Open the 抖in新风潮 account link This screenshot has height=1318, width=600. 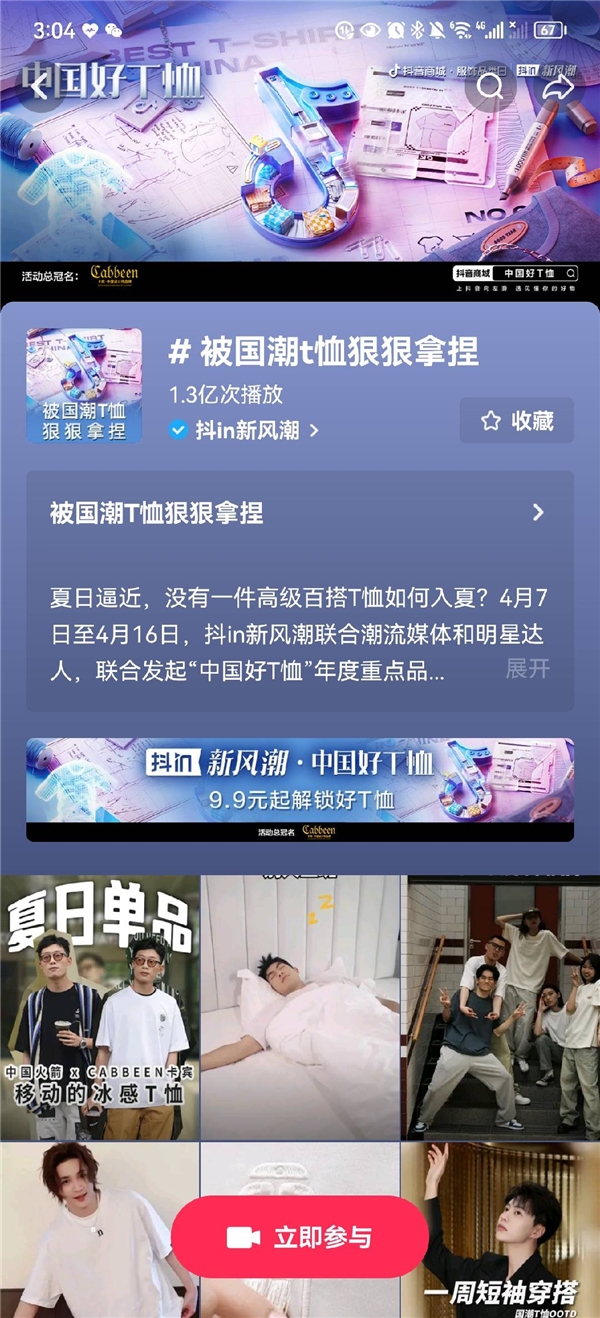pyautogui.click(x=246, y=430)
